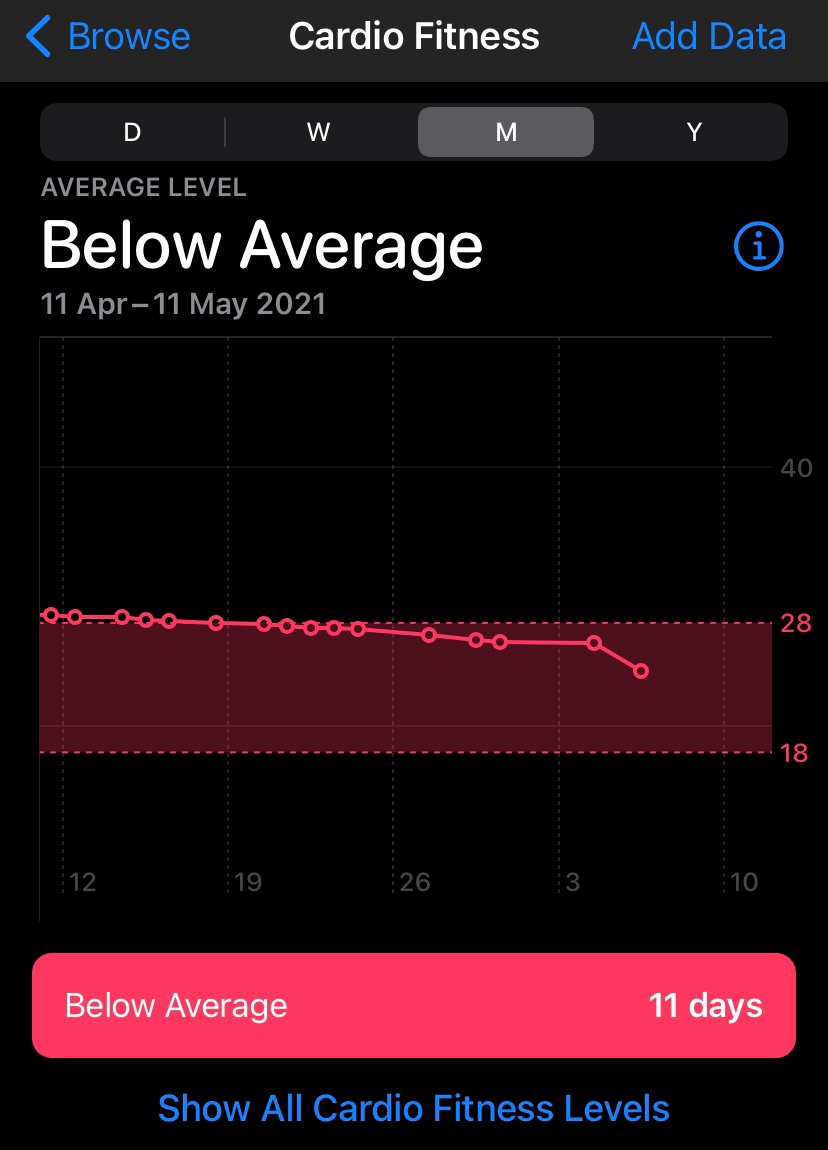The height and width of the screenshot is (1150, 828).
Task: Select the M month view
Action: 506,132
